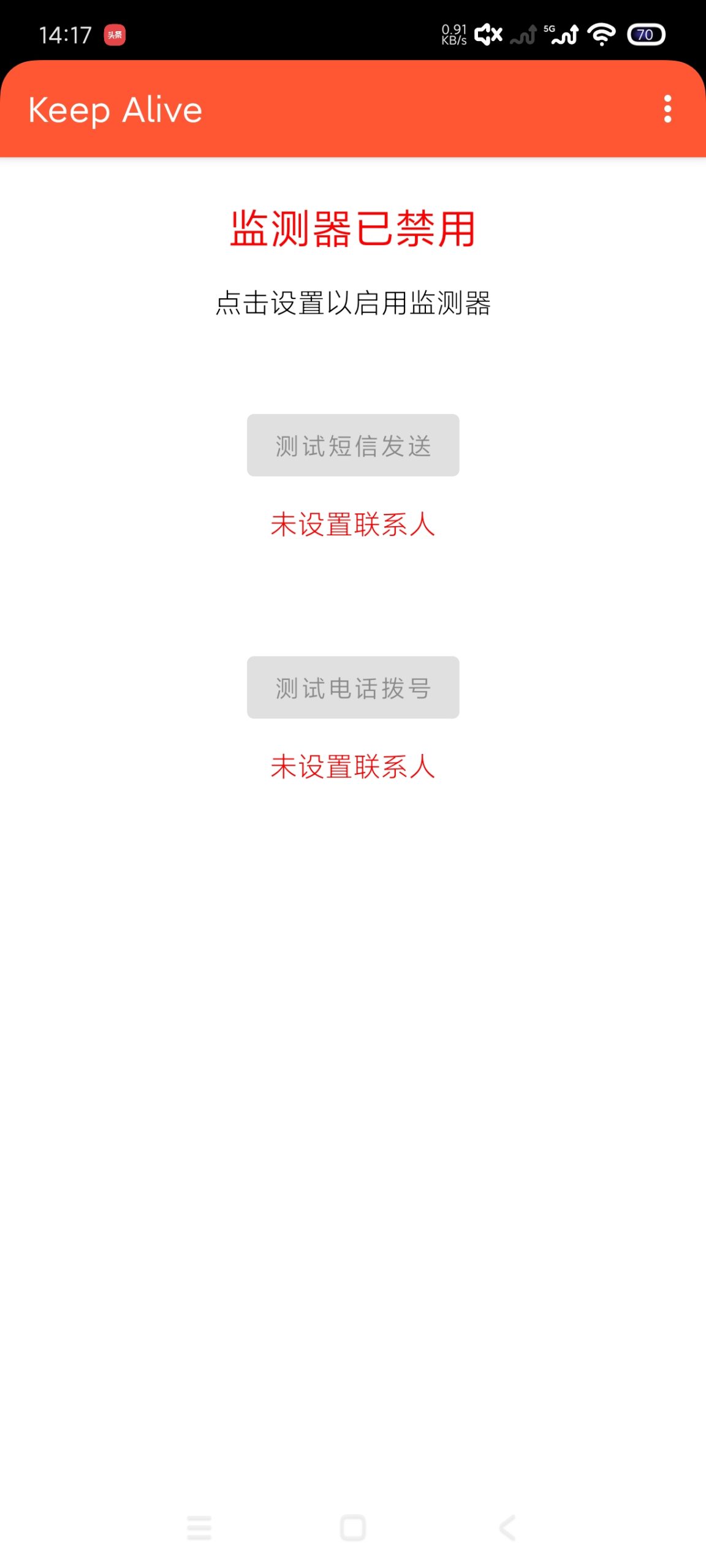
Task: Tap 监测器已禁用 heading text
Action: tap(353, 227)
